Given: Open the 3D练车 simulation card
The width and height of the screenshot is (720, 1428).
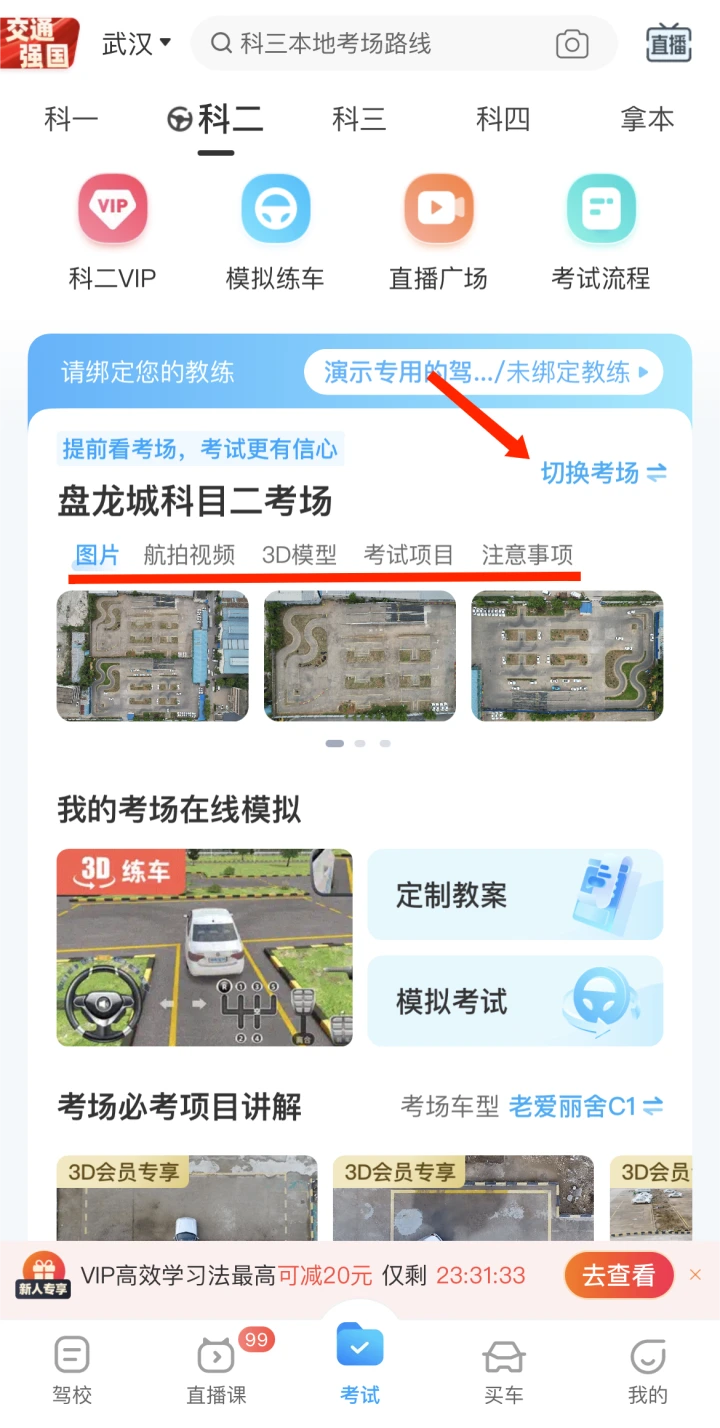Looking at the screenshot, I should (x=205, y=948).
